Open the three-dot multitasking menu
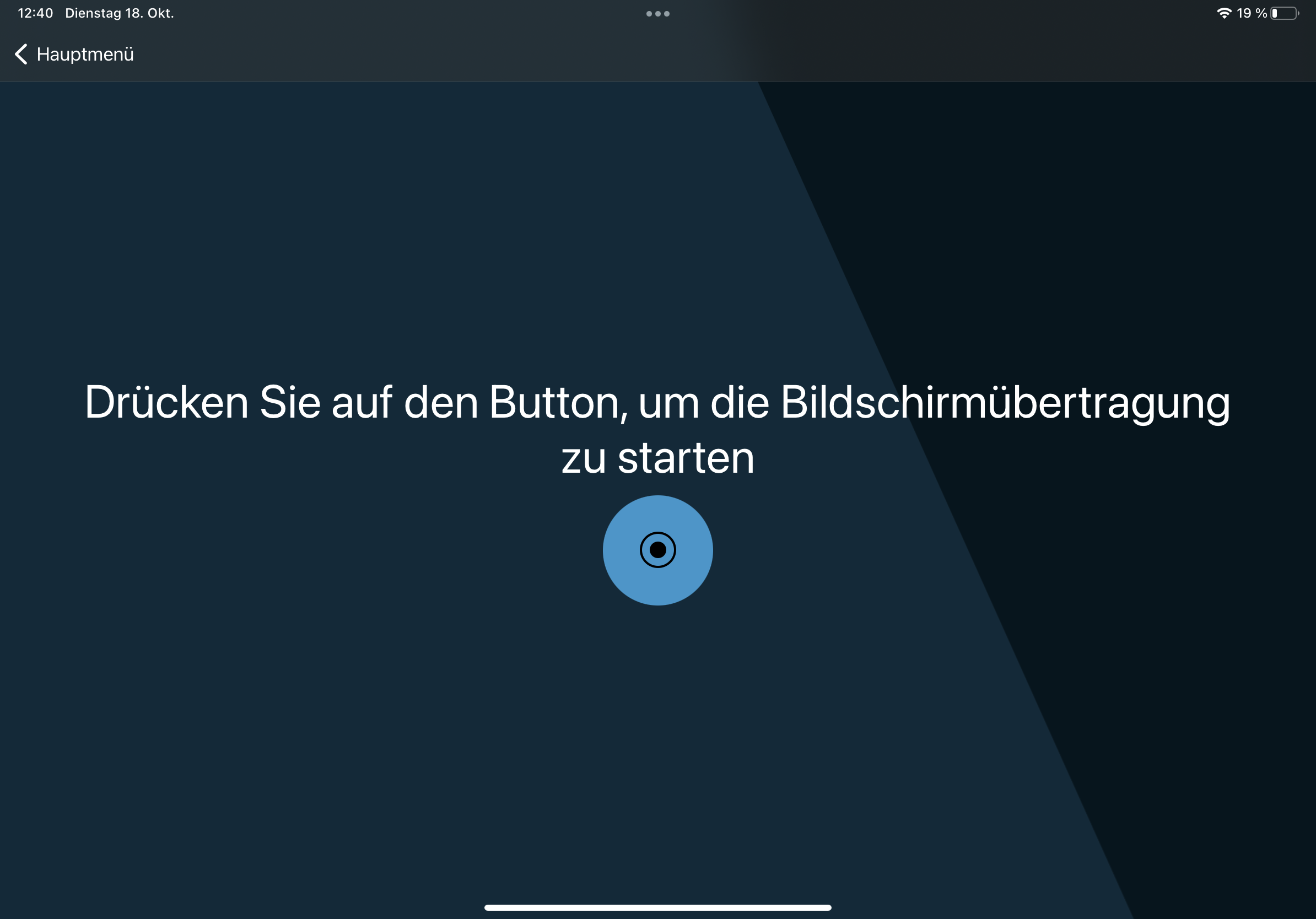The height and width of the screenshot is (919, 1316). point(657,14)
